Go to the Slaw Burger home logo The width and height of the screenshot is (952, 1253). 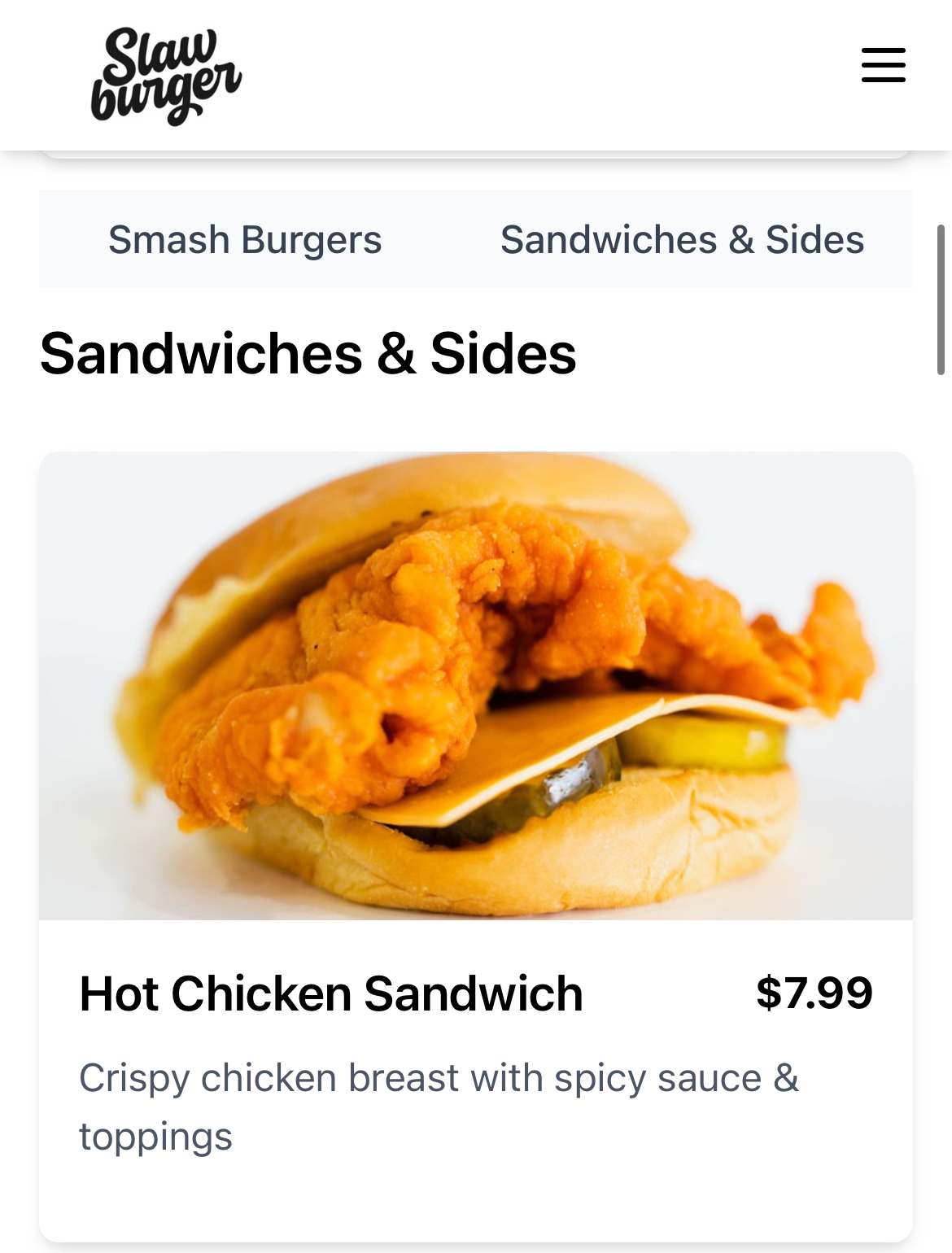click(x=166, y=75)
